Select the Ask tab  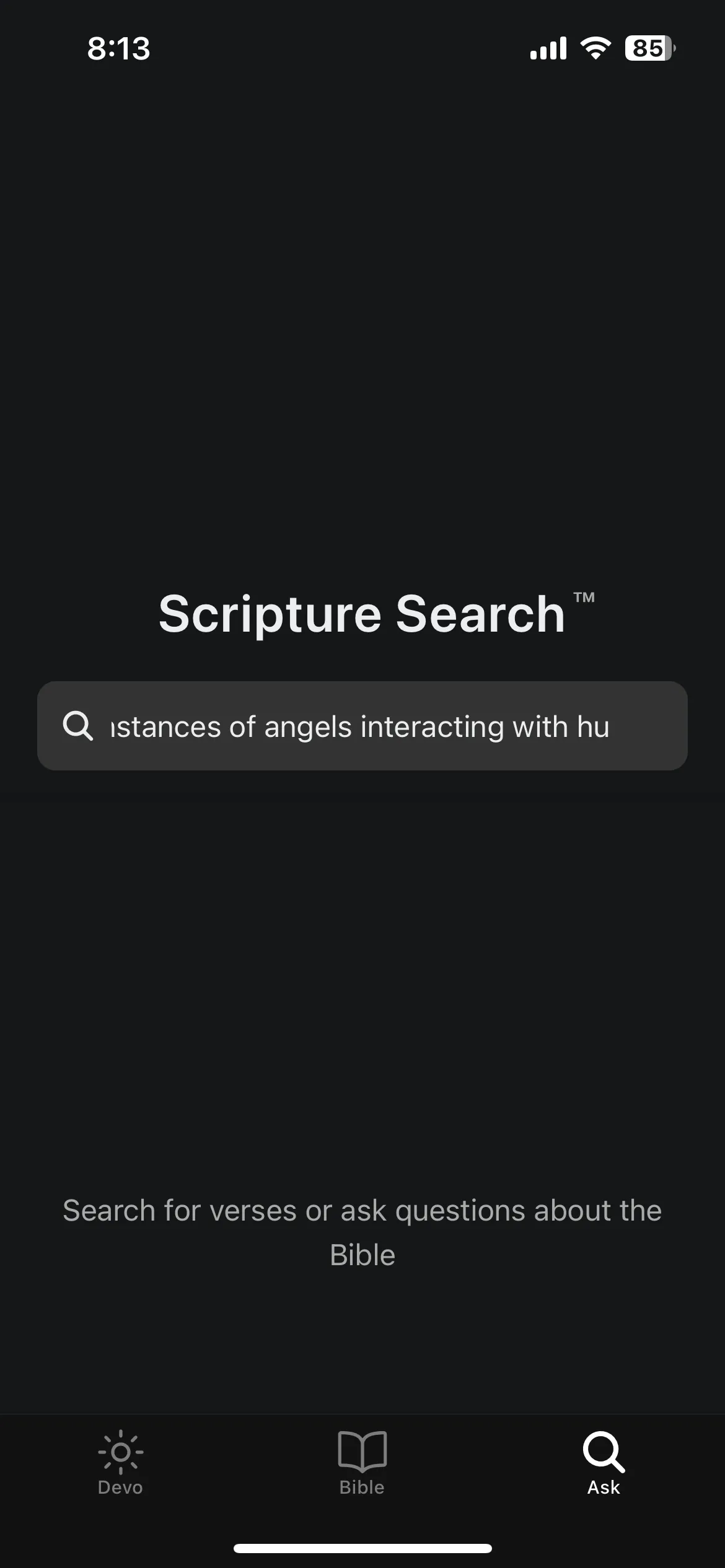604,1463
